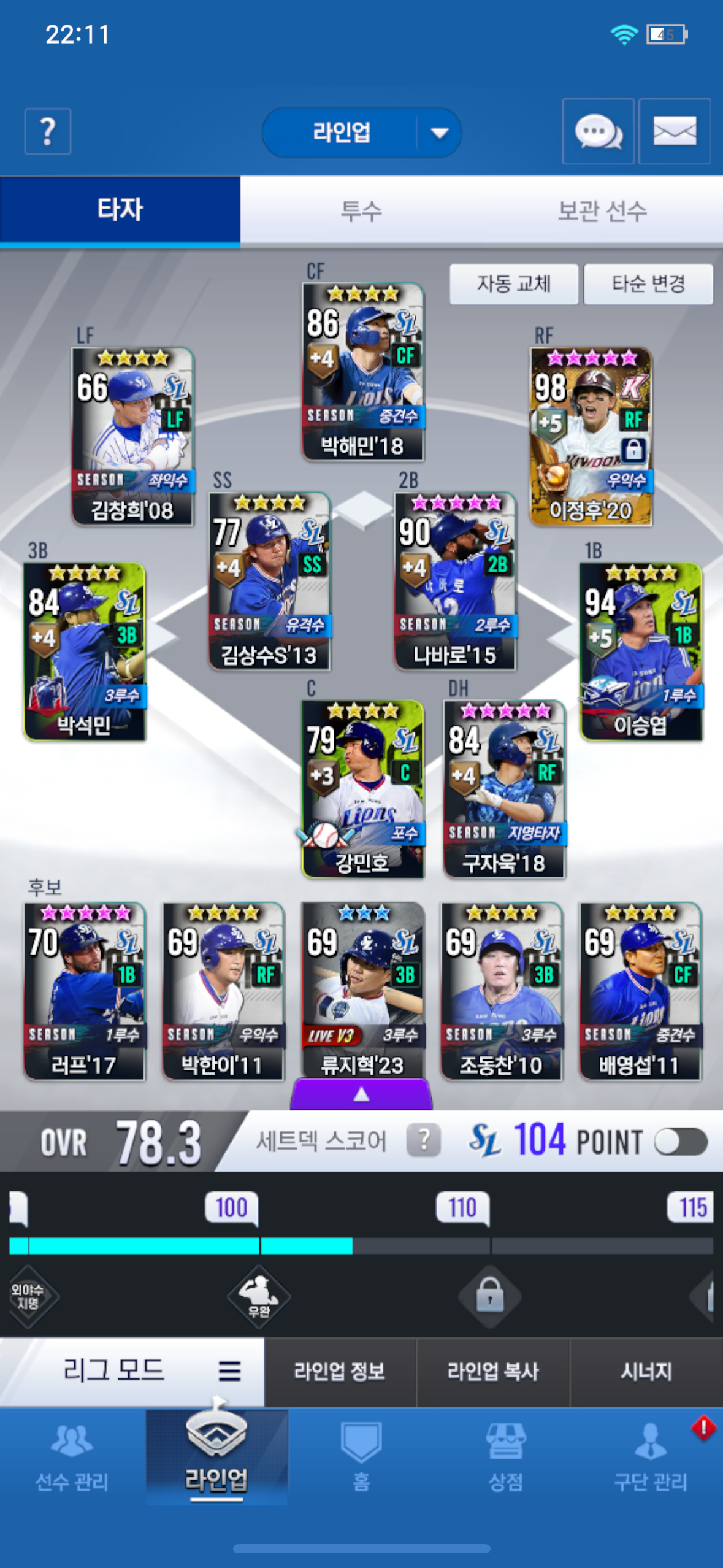Switch to the 보관 선수 tab

coord(602,210)
